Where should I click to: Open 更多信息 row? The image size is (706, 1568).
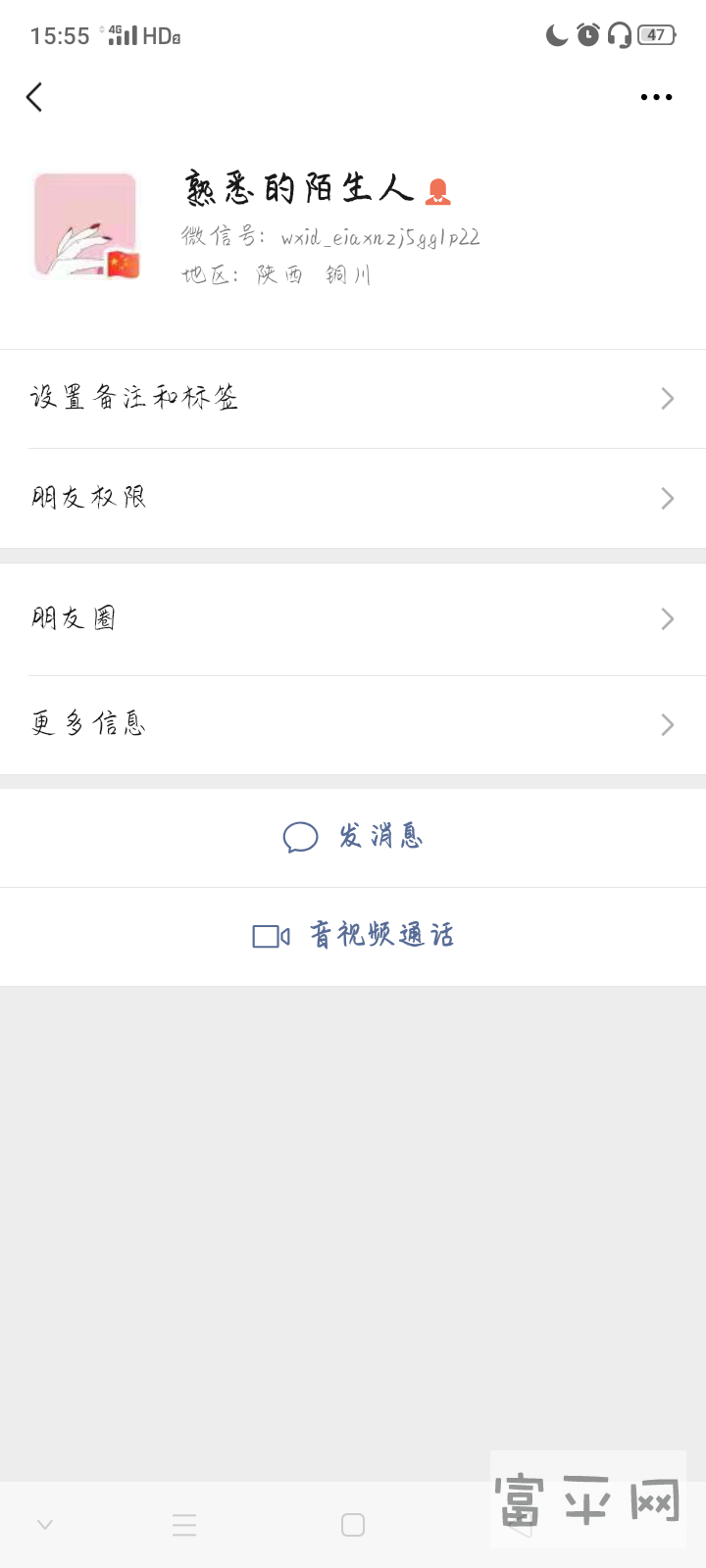[x=353, y=725]
